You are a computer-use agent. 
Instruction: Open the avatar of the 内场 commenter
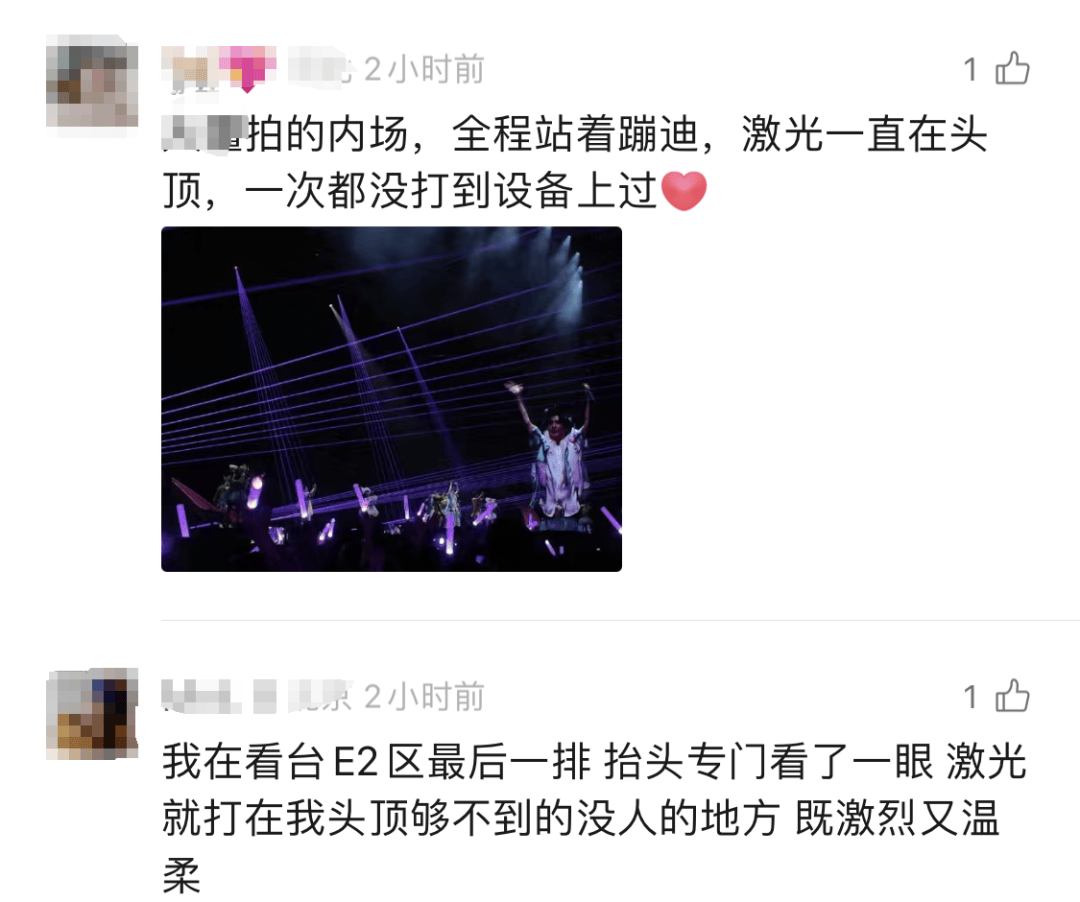92,80
